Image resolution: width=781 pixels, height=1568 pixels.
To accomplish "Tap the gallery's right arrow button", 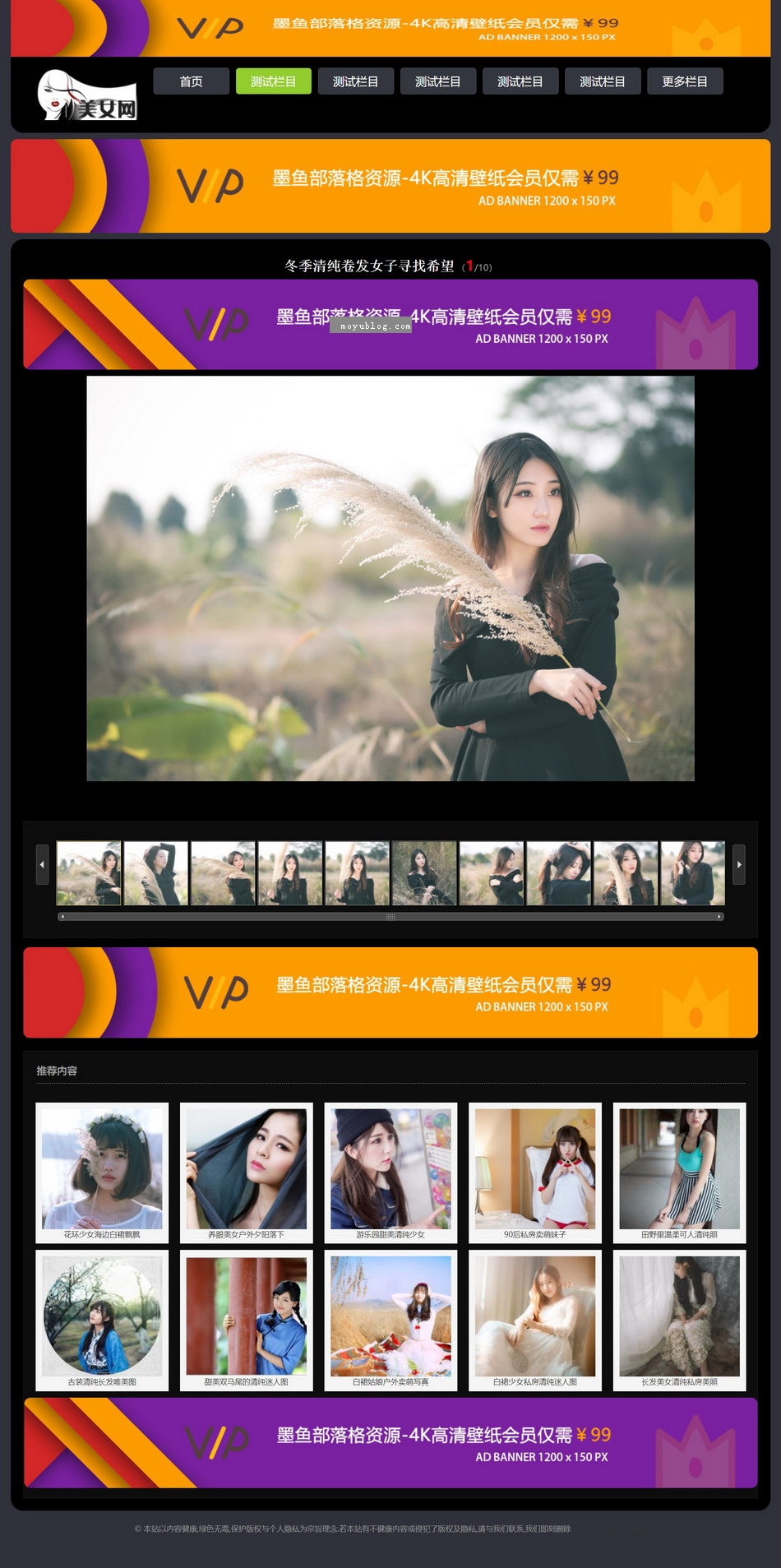I will (738, 864).
